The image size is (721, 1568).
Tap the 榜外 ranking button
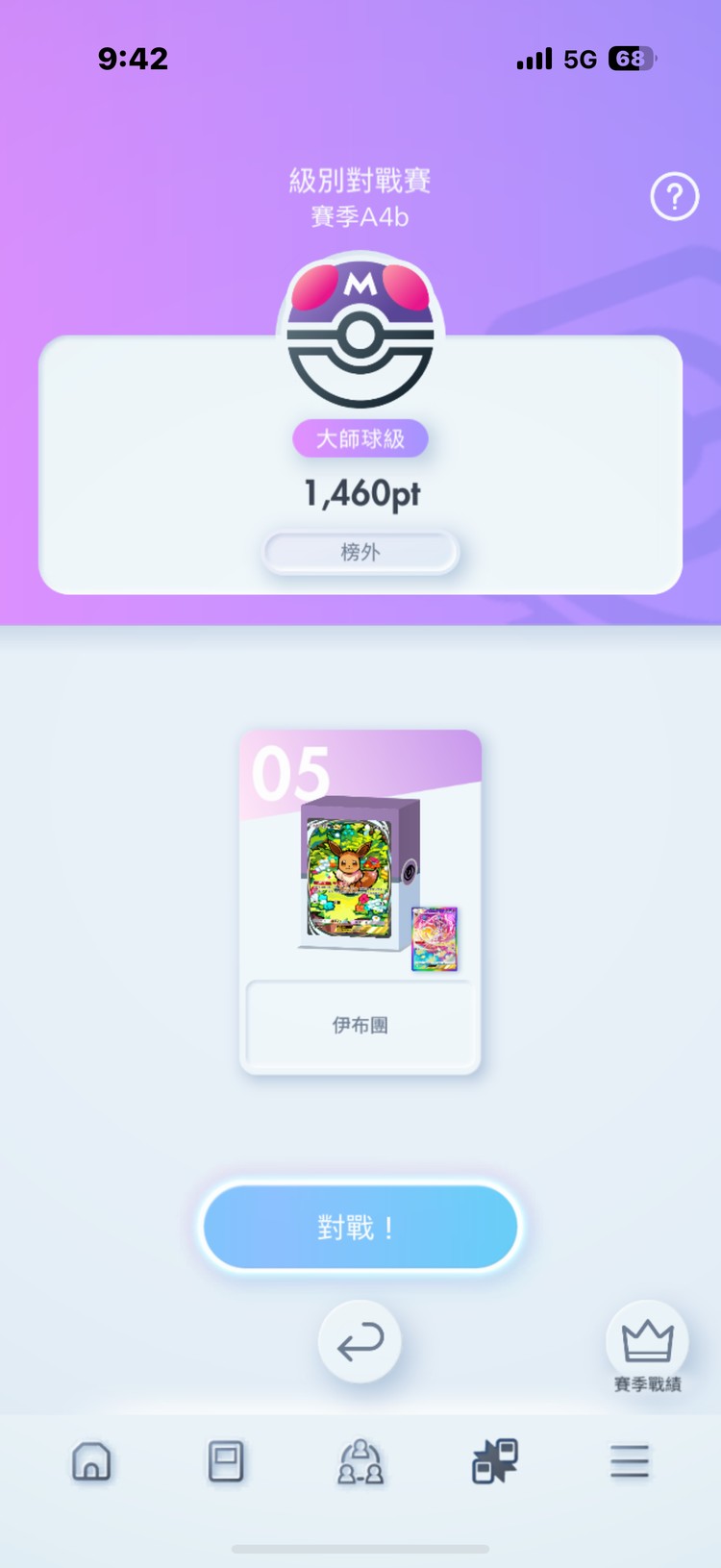(360, 552)
